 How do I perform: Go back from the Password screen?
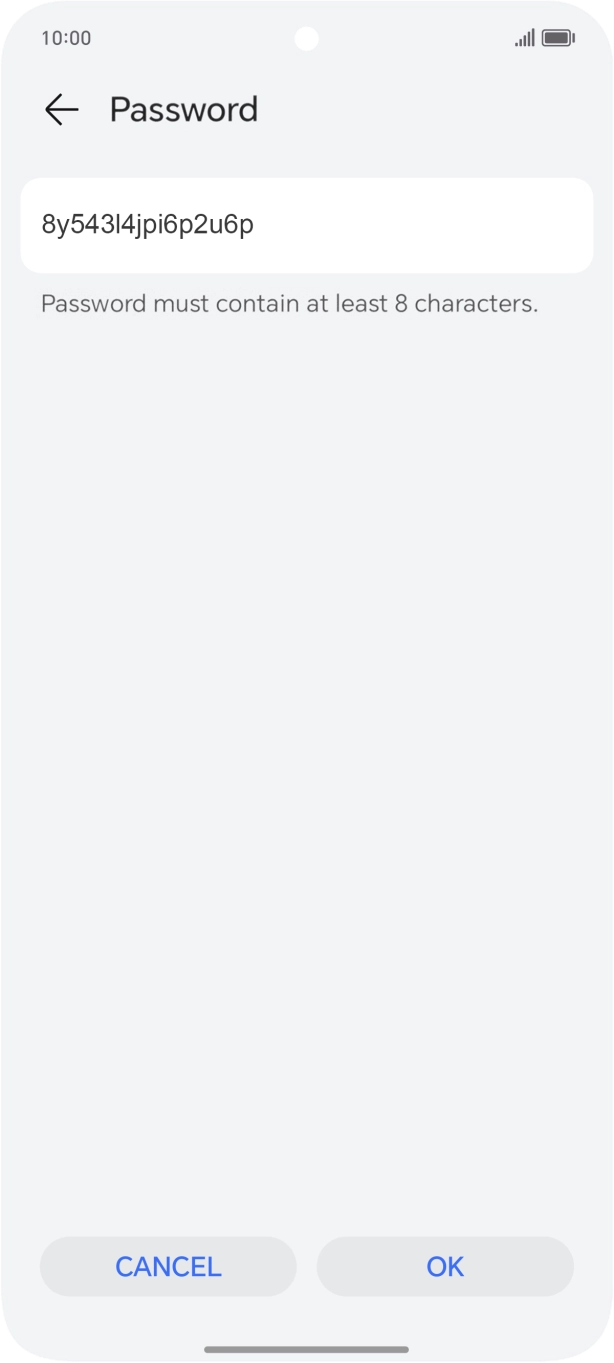tap(62, 109)
